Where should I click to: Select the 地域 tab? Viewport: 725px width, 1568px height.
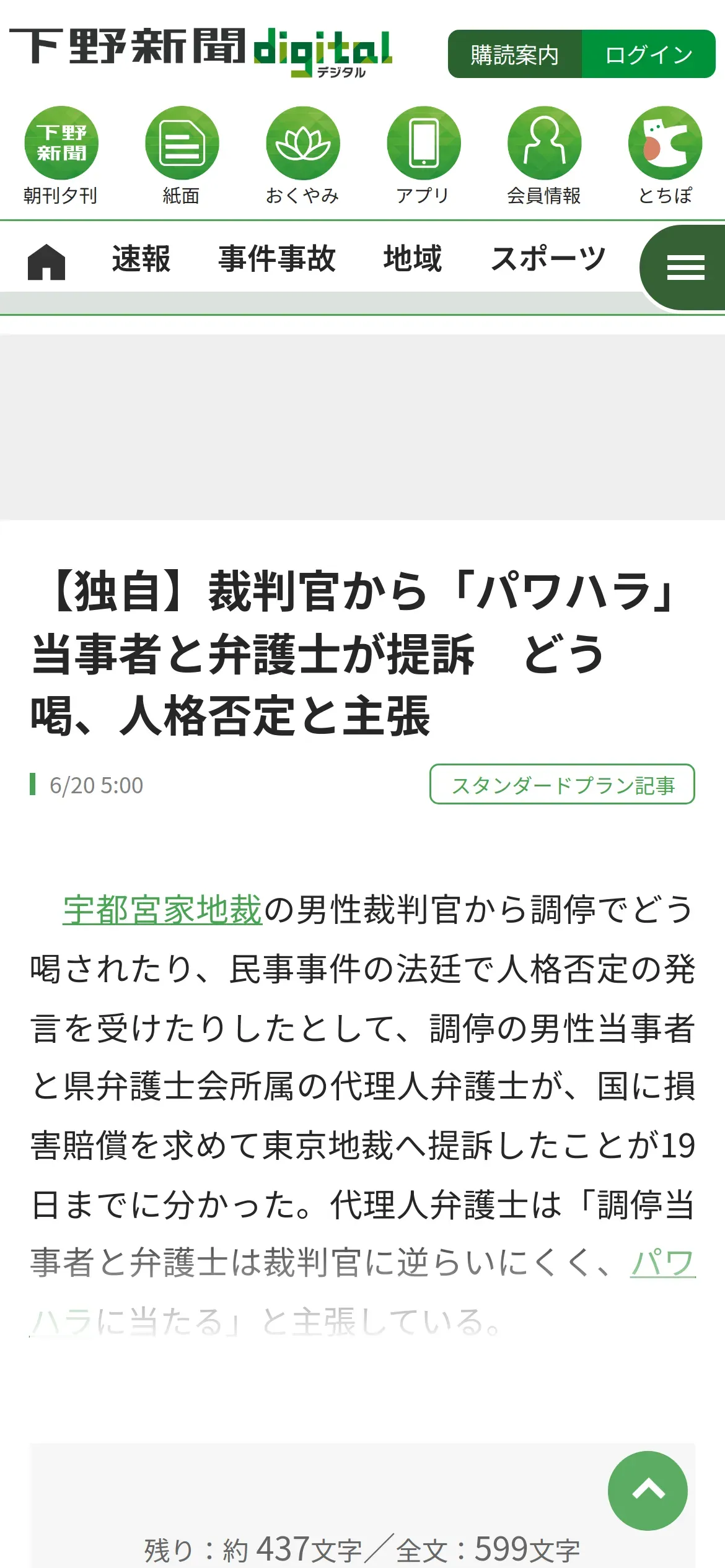[x=413, y=259]
